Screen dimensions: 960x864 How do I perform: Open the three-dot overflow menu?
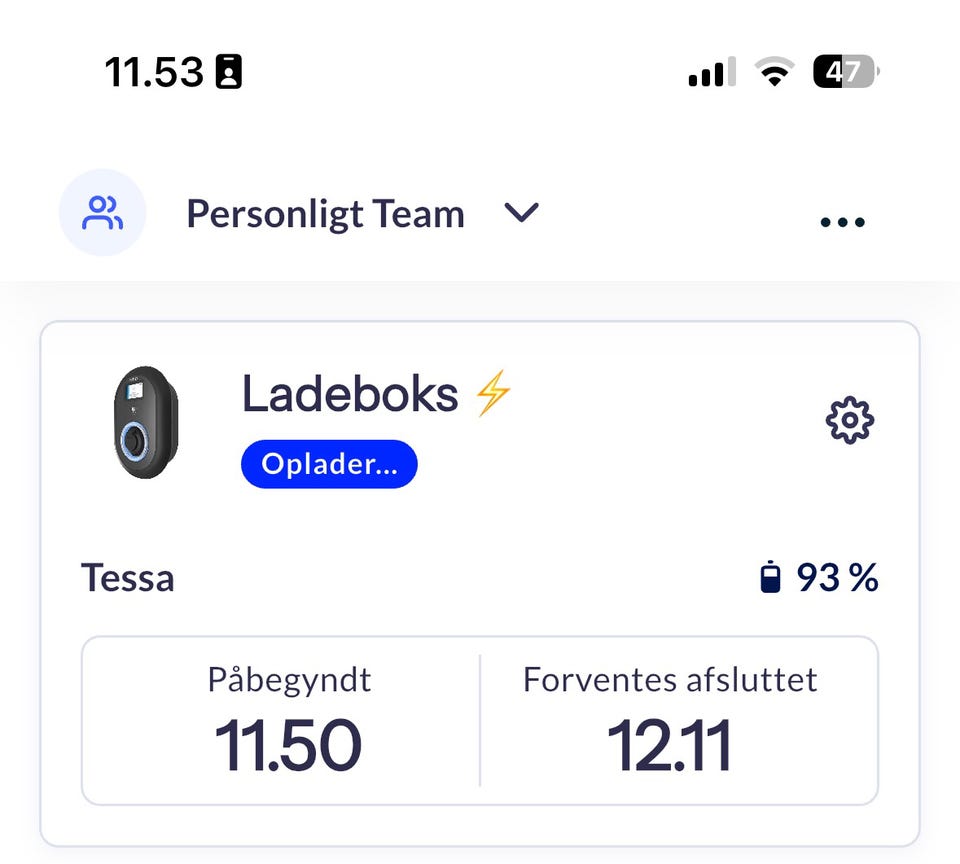[842, 222]
